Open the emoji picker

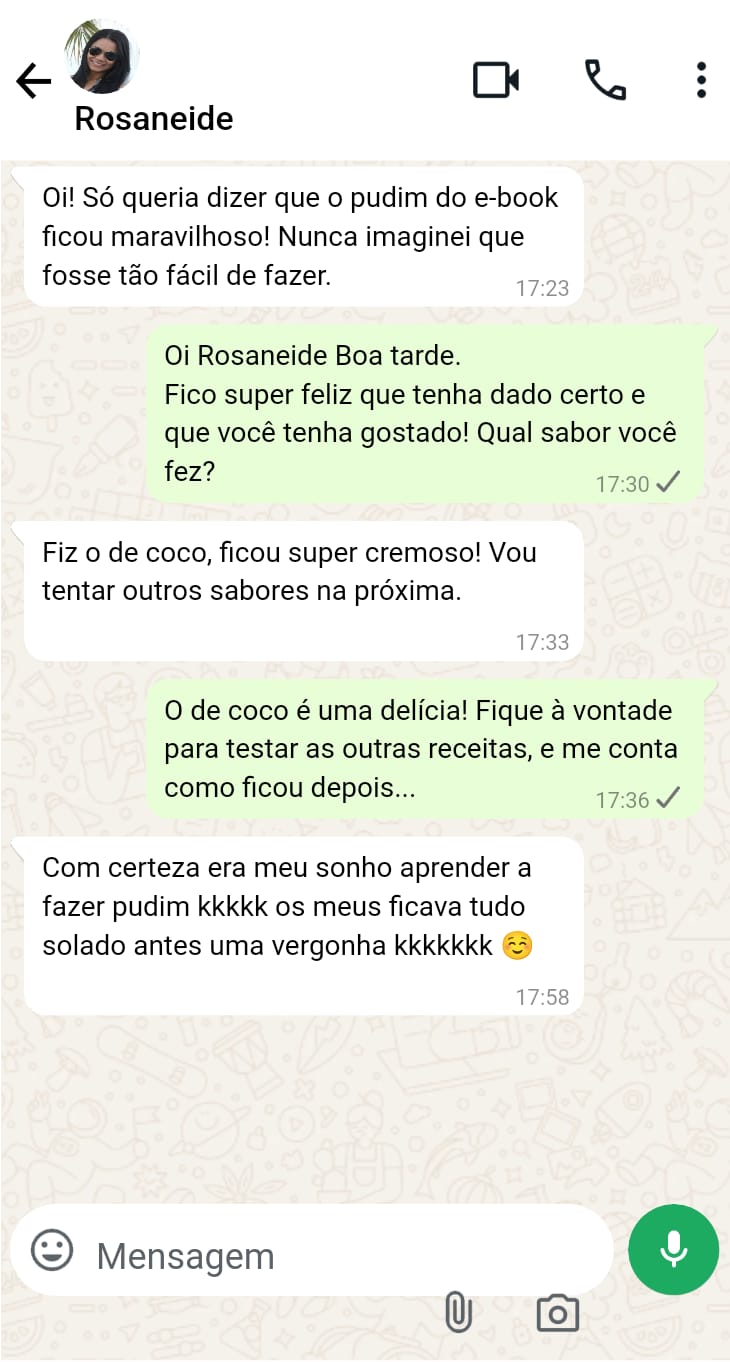click(52, 1250)
